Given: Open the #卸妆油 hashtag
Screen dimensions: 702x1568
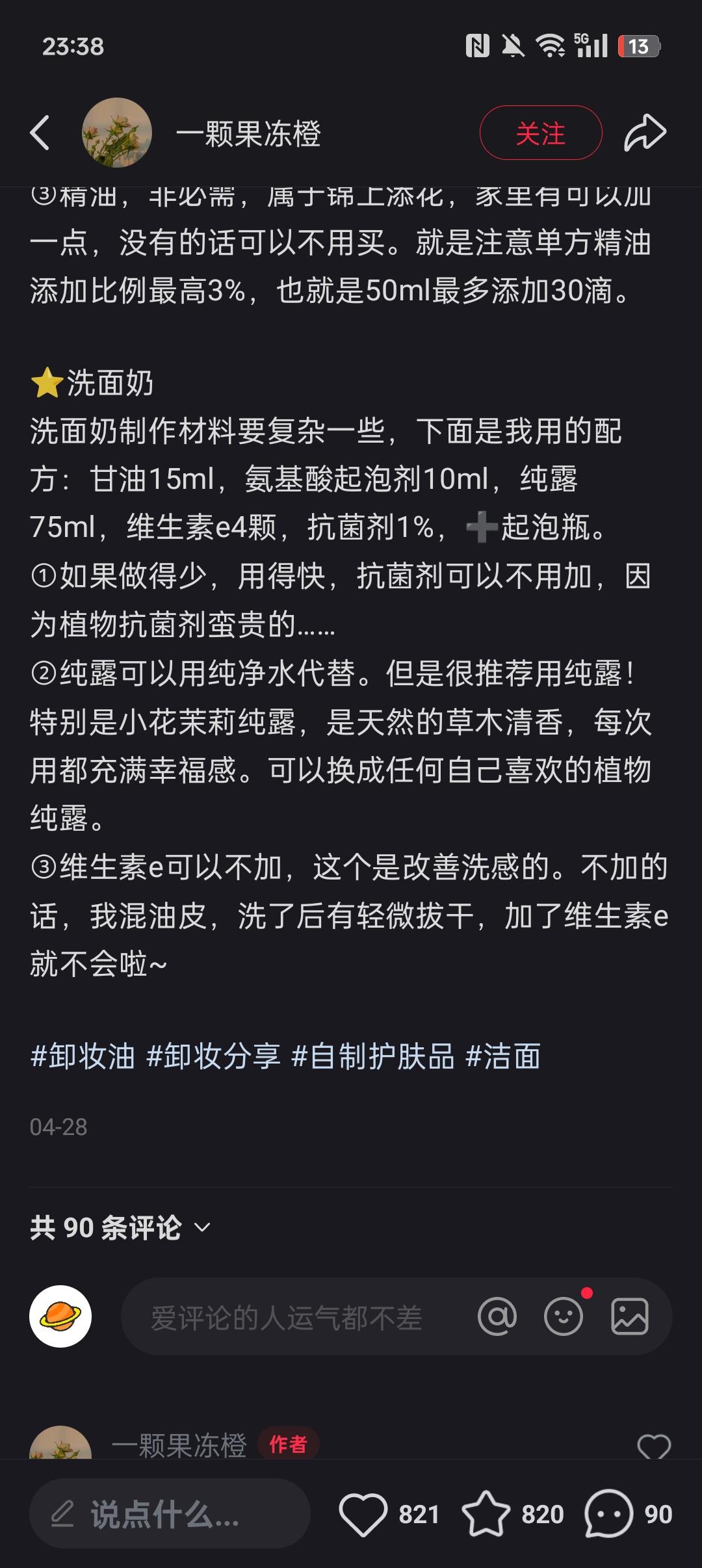Looking at the screenshot, I should (83, 1056).
